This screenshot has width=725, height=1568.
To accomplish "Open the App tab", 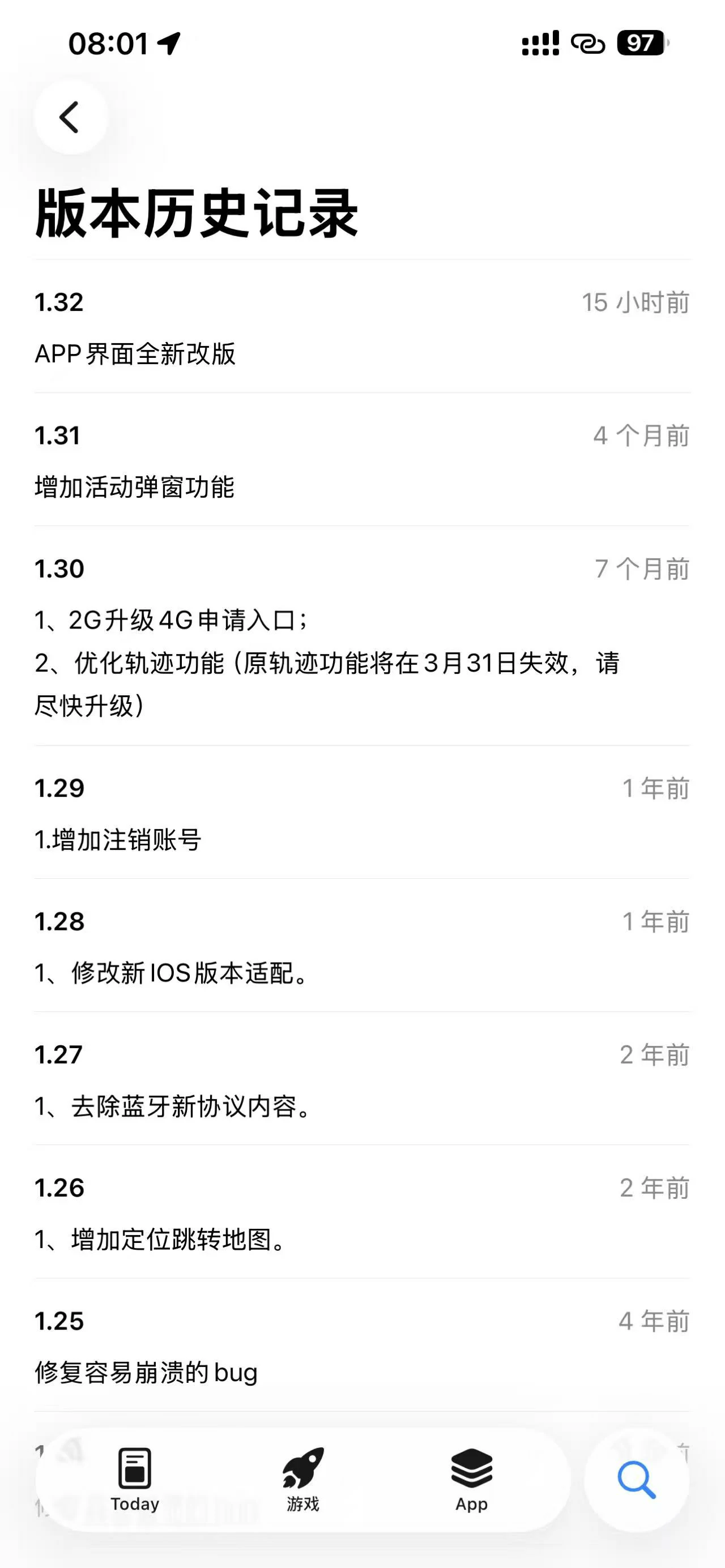I will 471,1479.
